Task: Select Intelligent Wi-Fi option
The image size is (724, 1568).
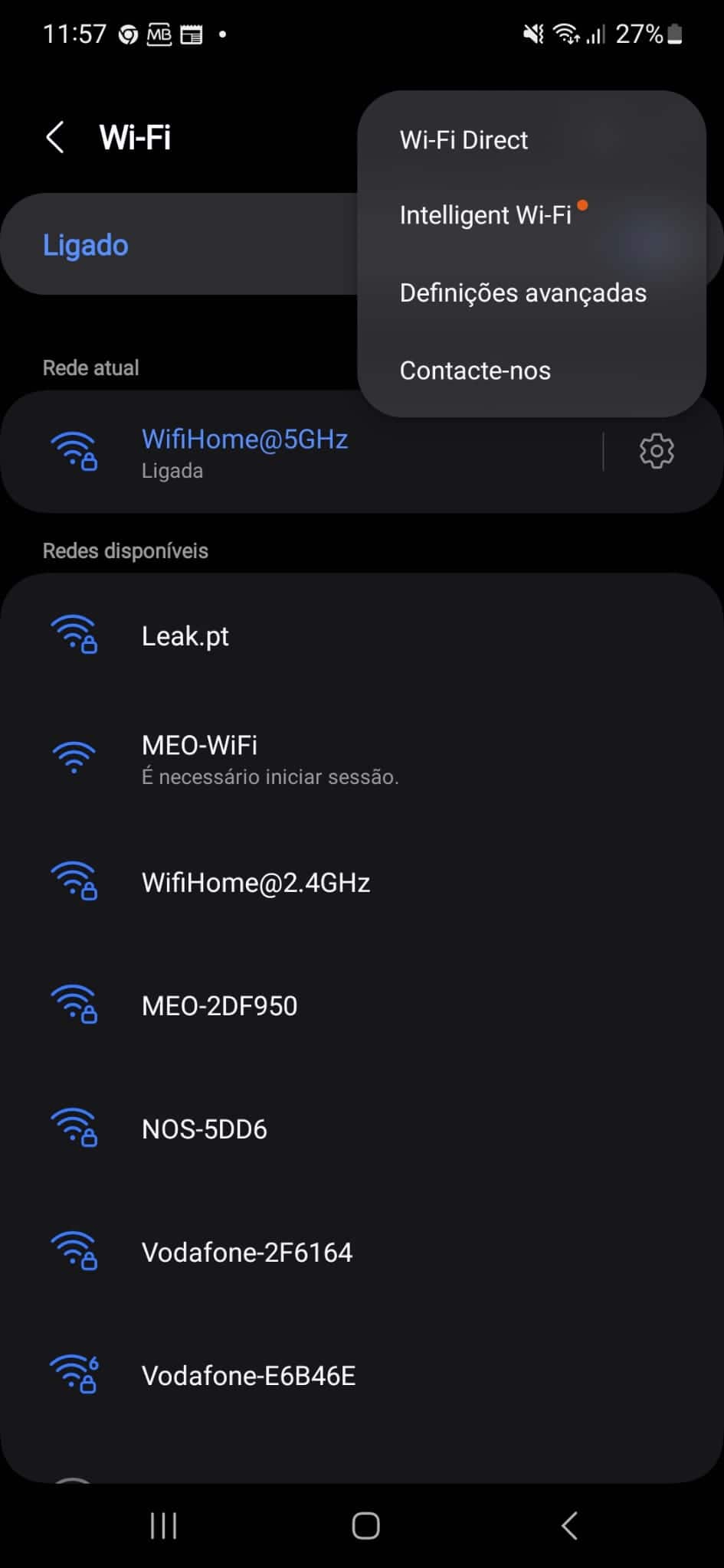Action: pyautogui.click(x=486, y=215)
